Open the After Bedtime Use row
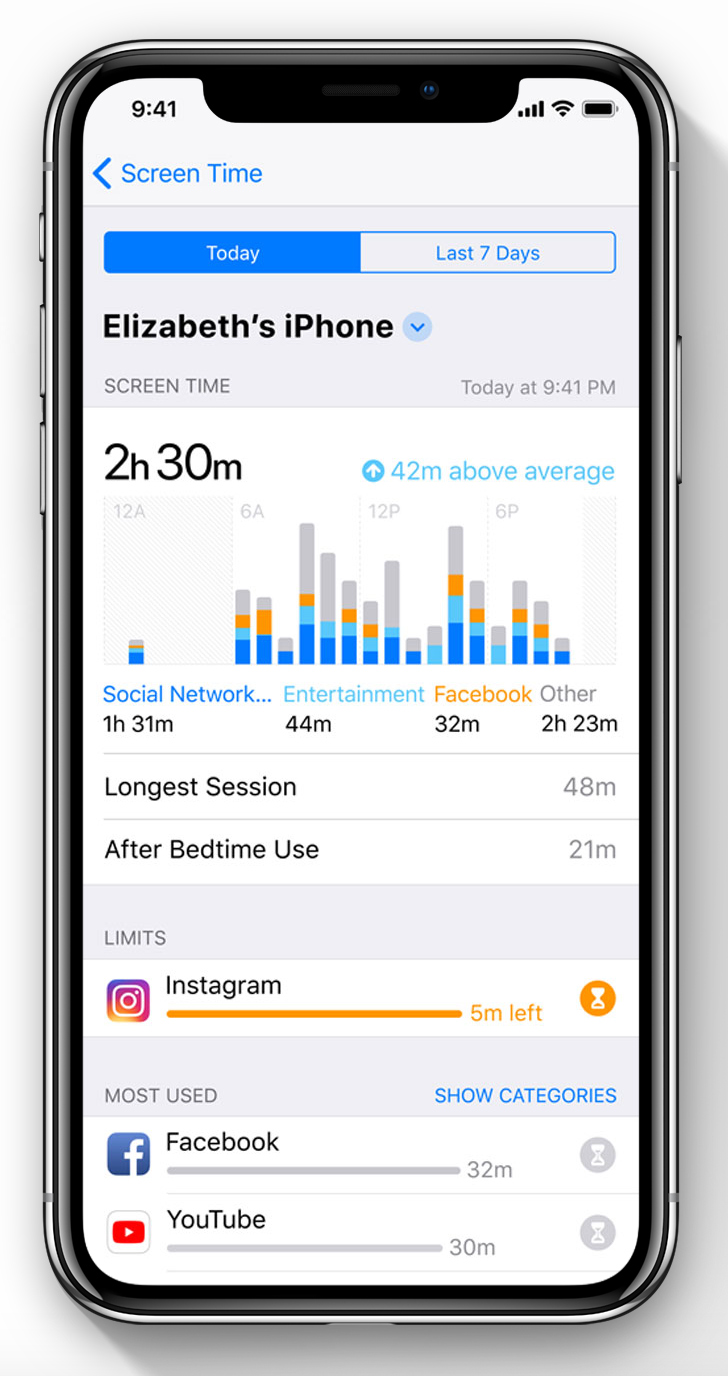The image size is (728, 1376). [x=360, y=850]
